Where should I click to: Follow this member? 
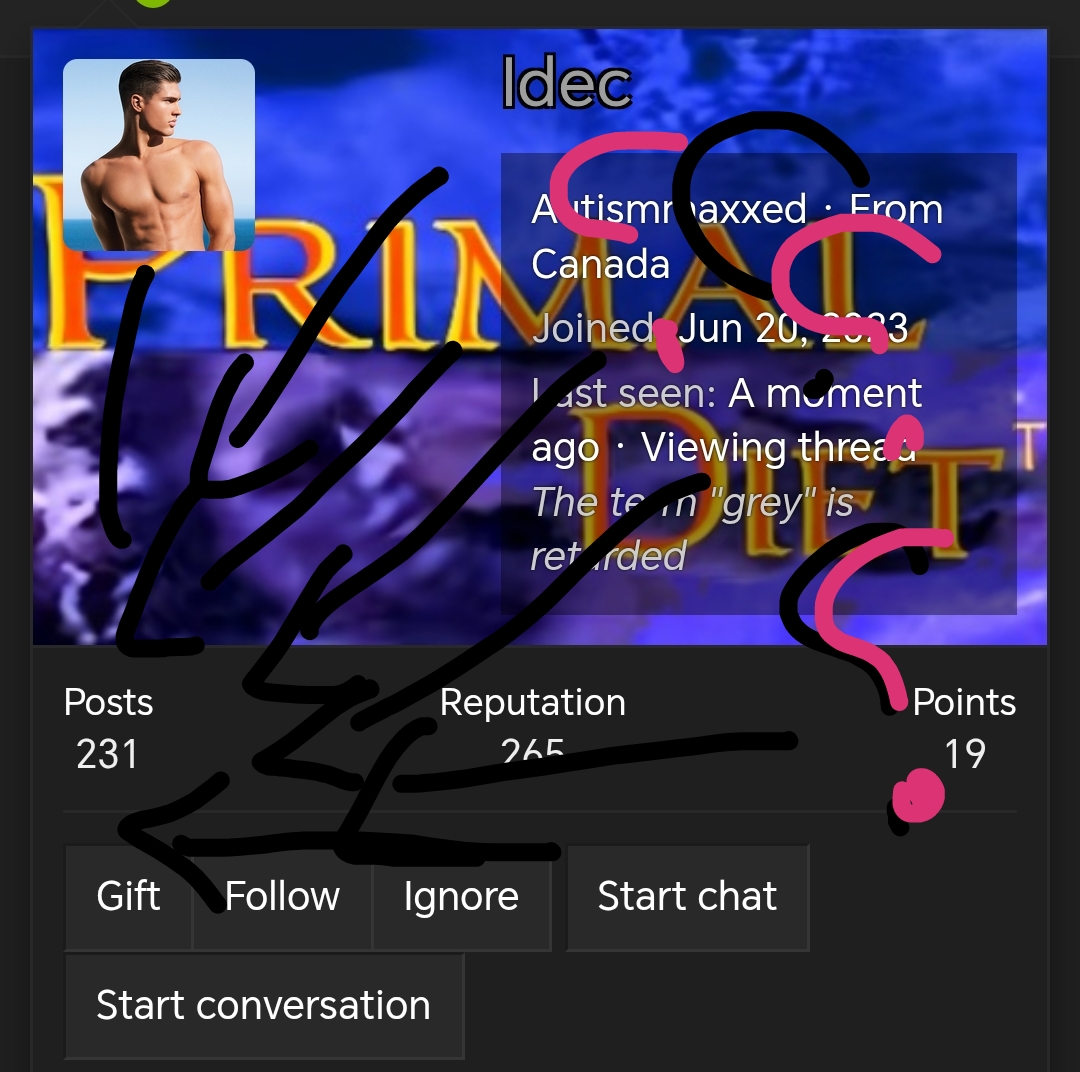coord(282,897)
